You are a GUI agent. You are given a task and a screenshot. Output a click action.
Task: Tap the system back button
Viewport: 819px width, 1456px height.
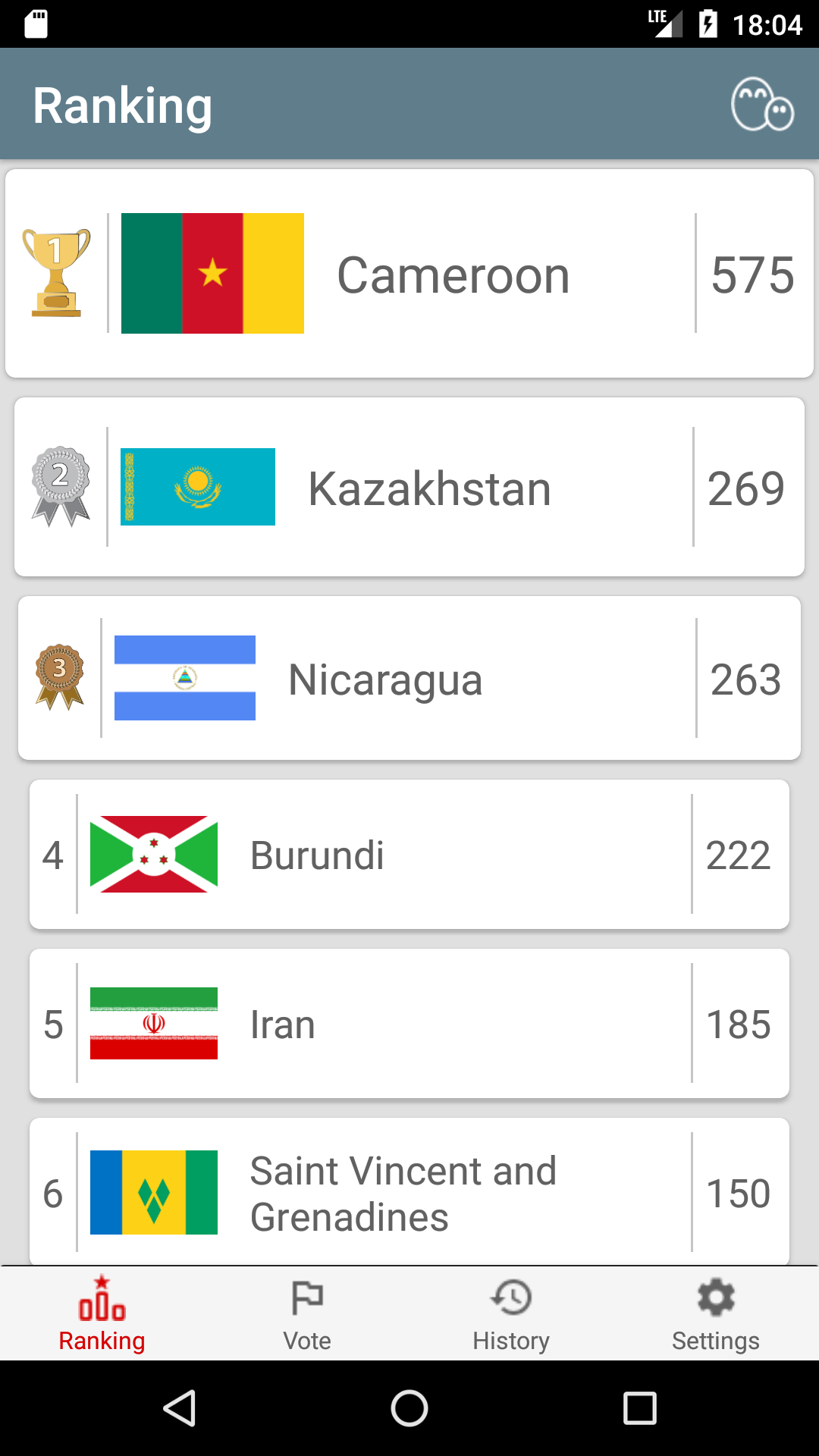coord(180,1408)
